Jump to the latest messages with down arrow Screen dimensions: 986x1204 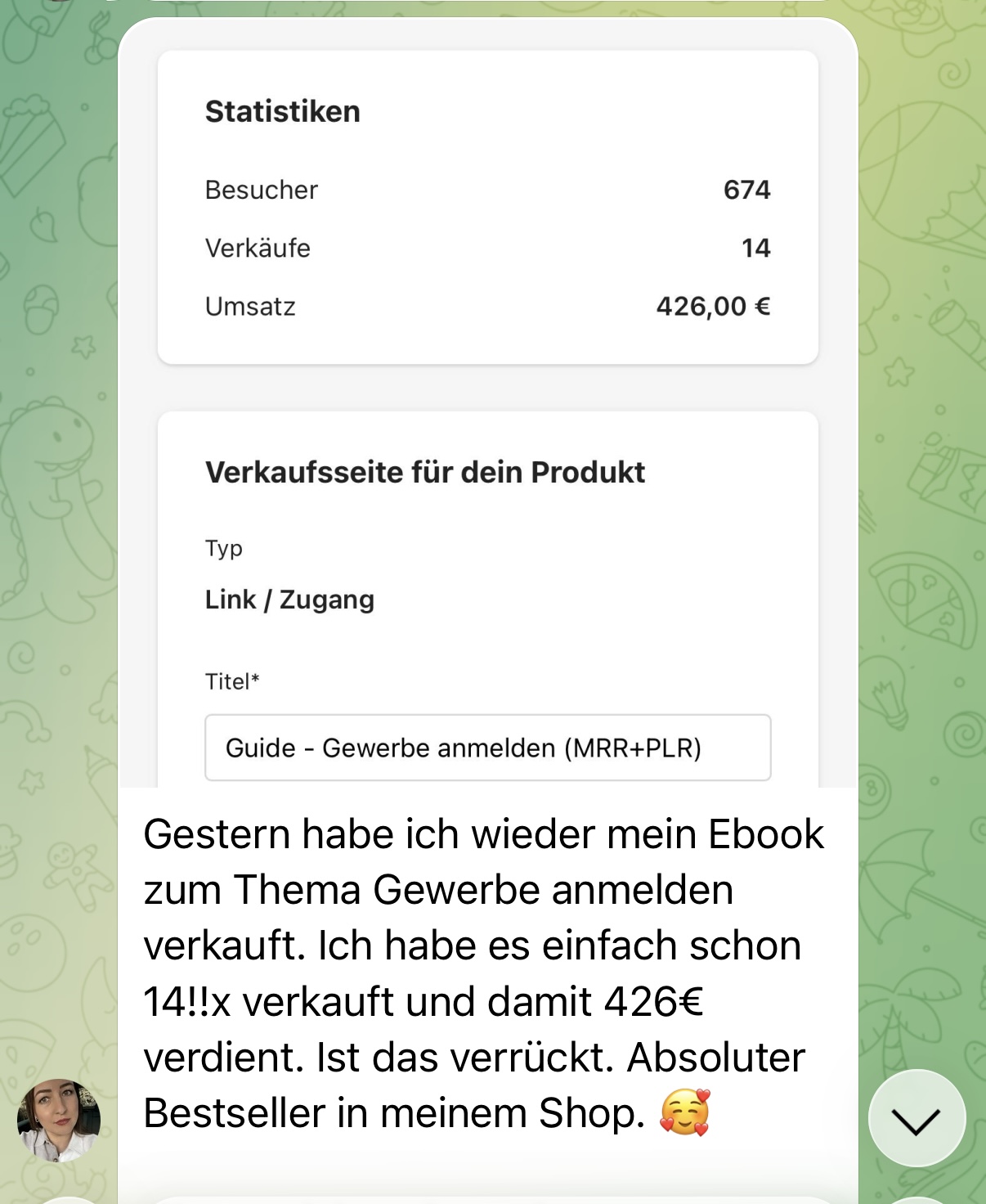917,1117
